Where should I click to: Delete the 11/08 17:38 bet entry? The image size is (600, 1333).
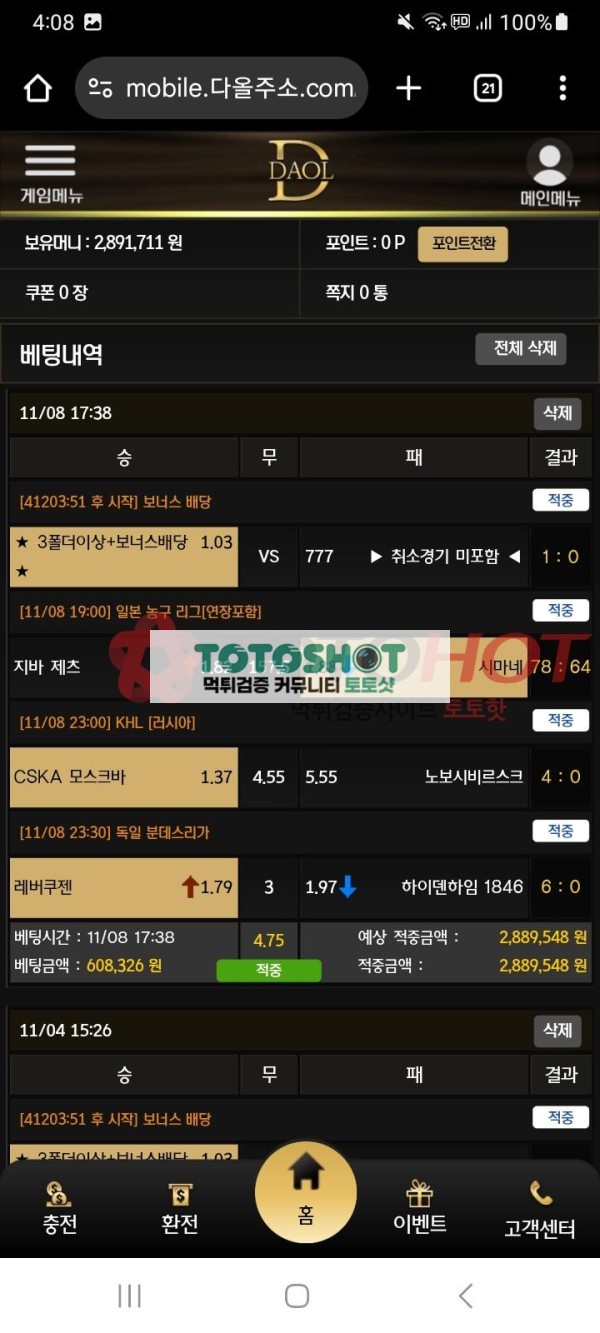point(557,413)
